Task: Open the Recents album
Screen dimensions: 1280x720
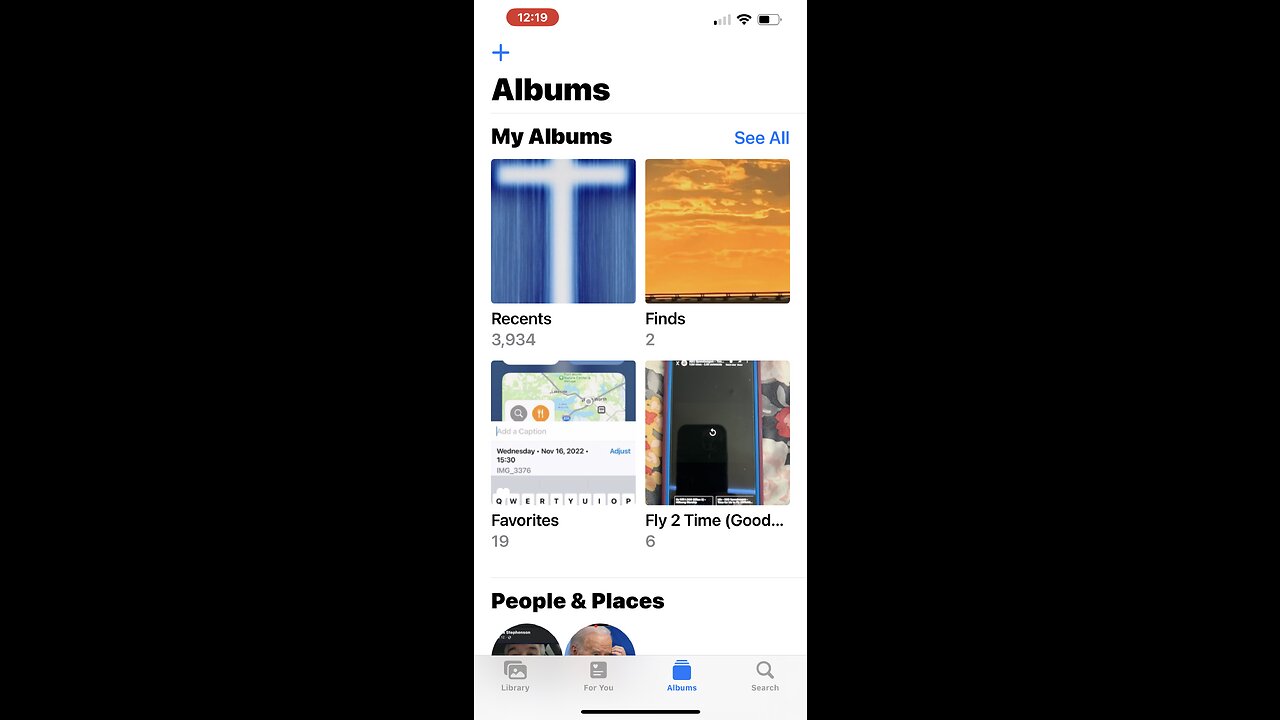Action: pyautogui.click(x=563, y=231)
